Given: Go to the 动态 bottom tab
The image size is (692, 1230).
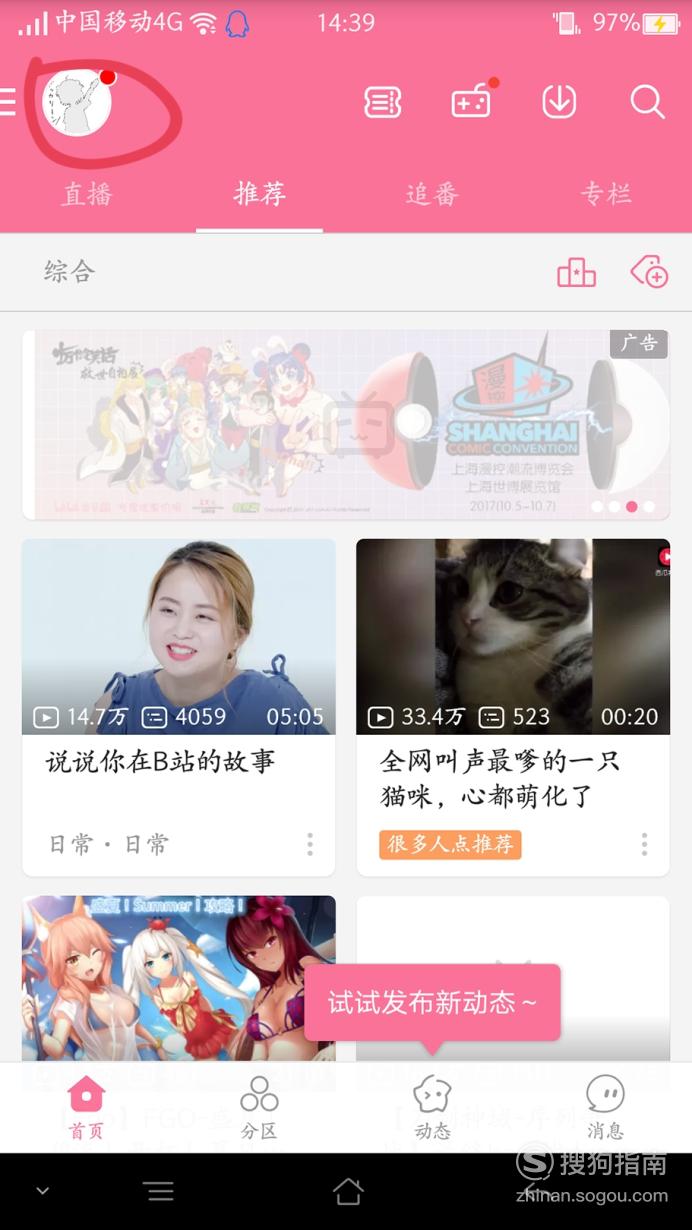Looking at the screenshot, I should (x=432, y=1108).
